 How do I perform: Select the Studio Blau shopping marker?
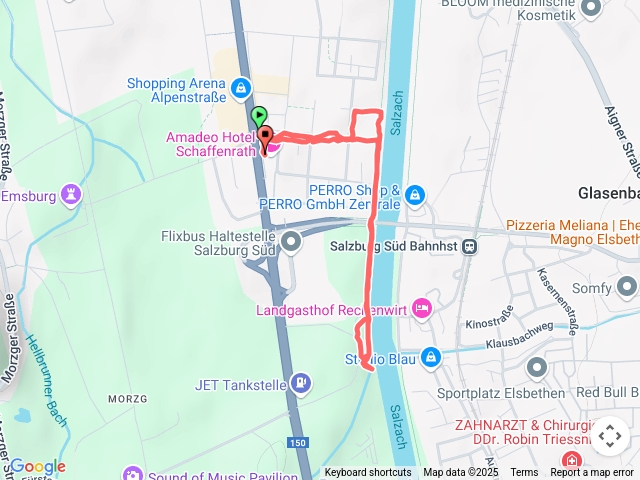tap(430, 356)
